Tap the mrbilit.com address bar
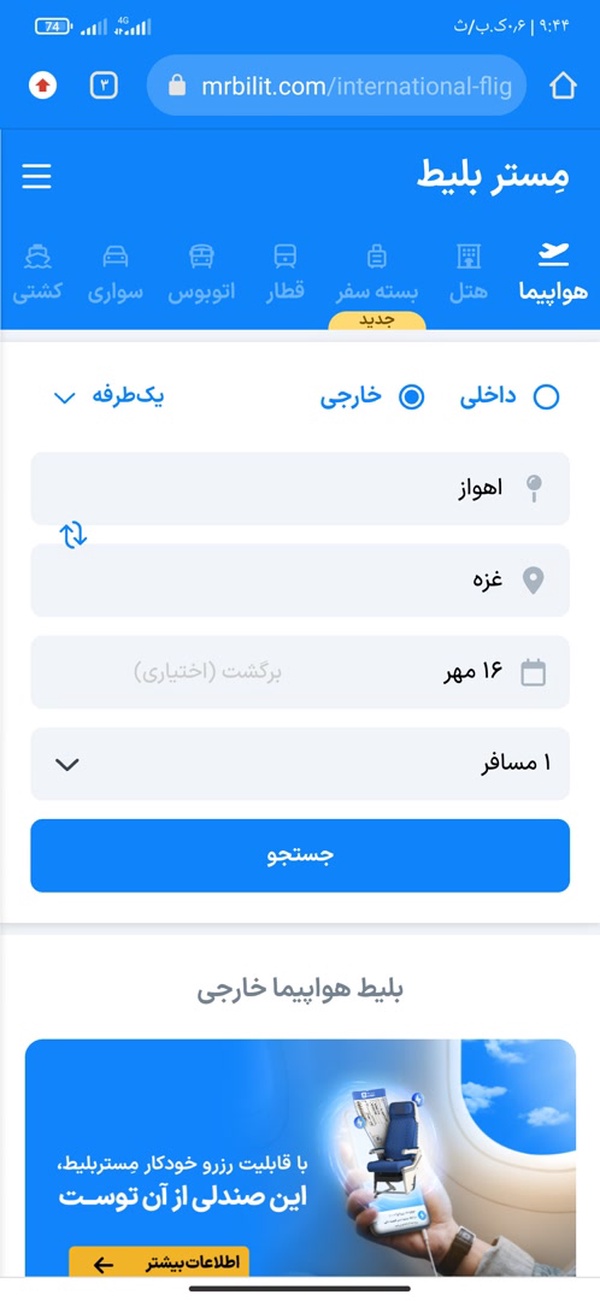The image size is (600, 1301). coord(336,86)
